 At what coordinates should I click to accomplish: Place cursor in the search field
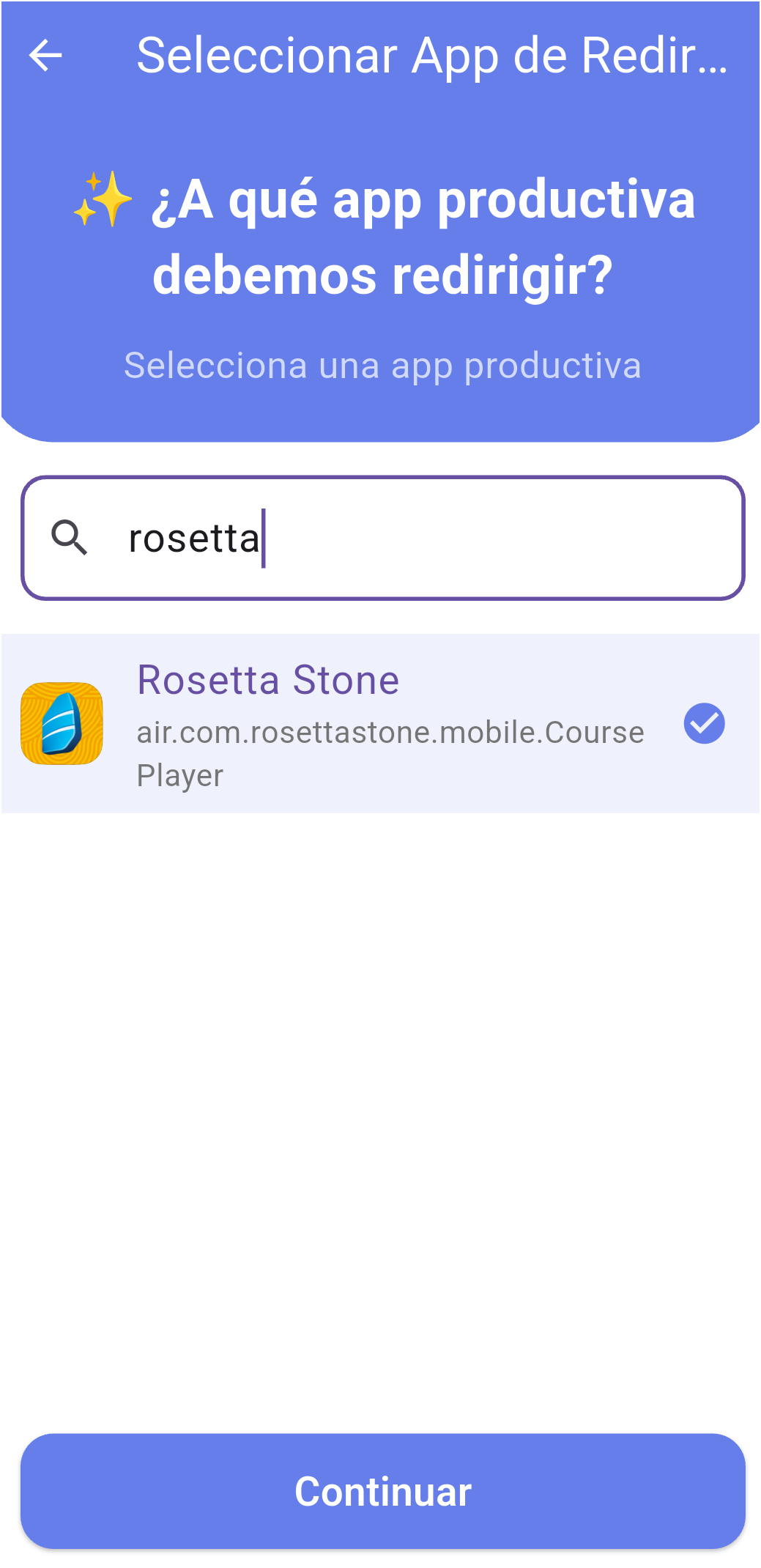439,540
